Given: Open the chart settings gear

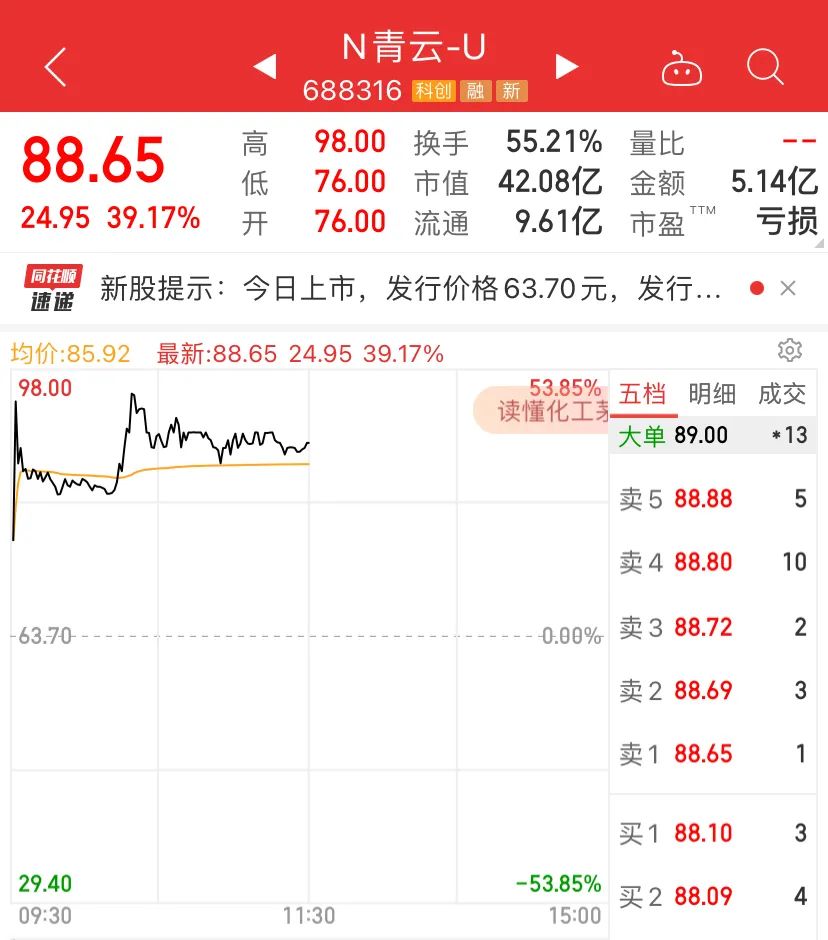Looking at the screenshot, I should [790, 350].
